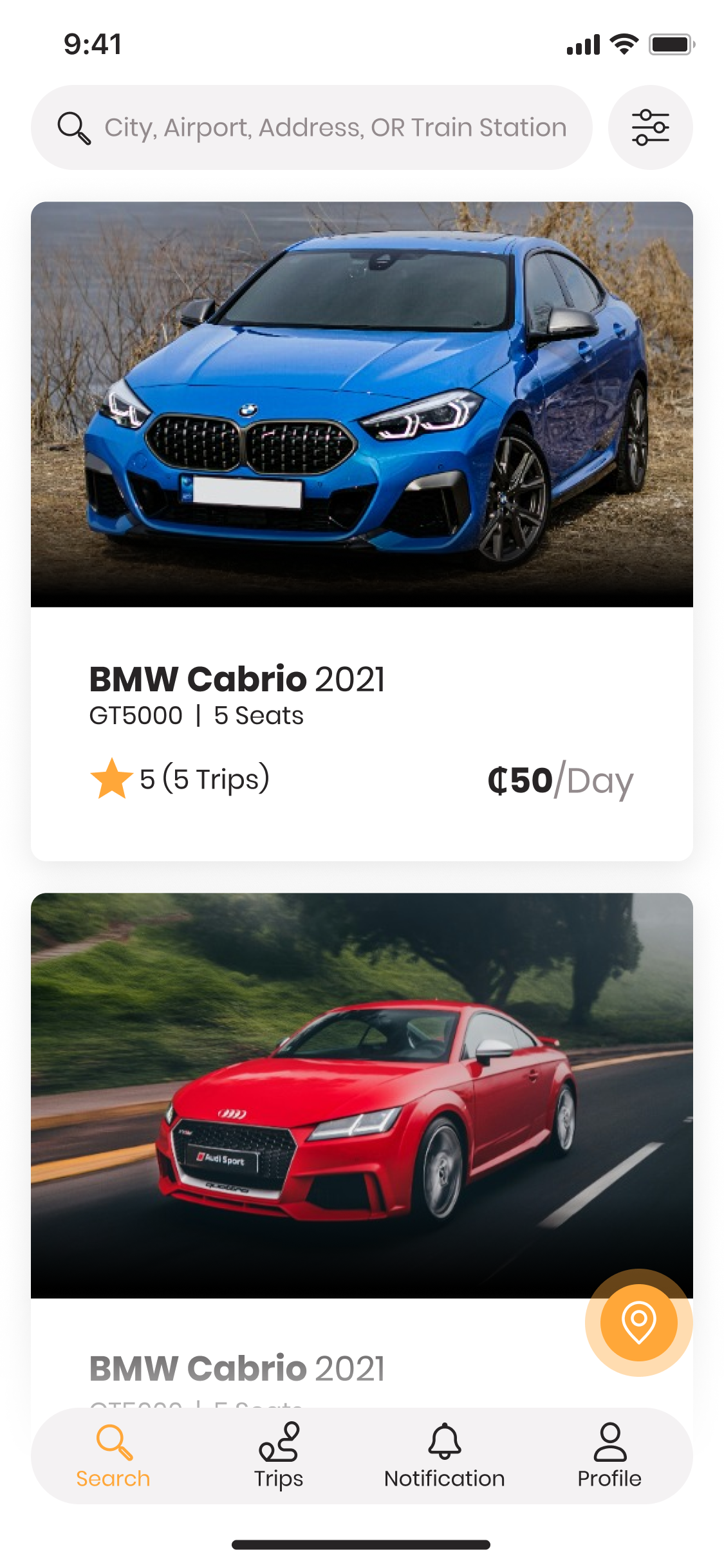The height and width of the screenshot is (1568, 724).
Task: Open the search filter options
Action: pyautogui.click(x=650, y=127)
